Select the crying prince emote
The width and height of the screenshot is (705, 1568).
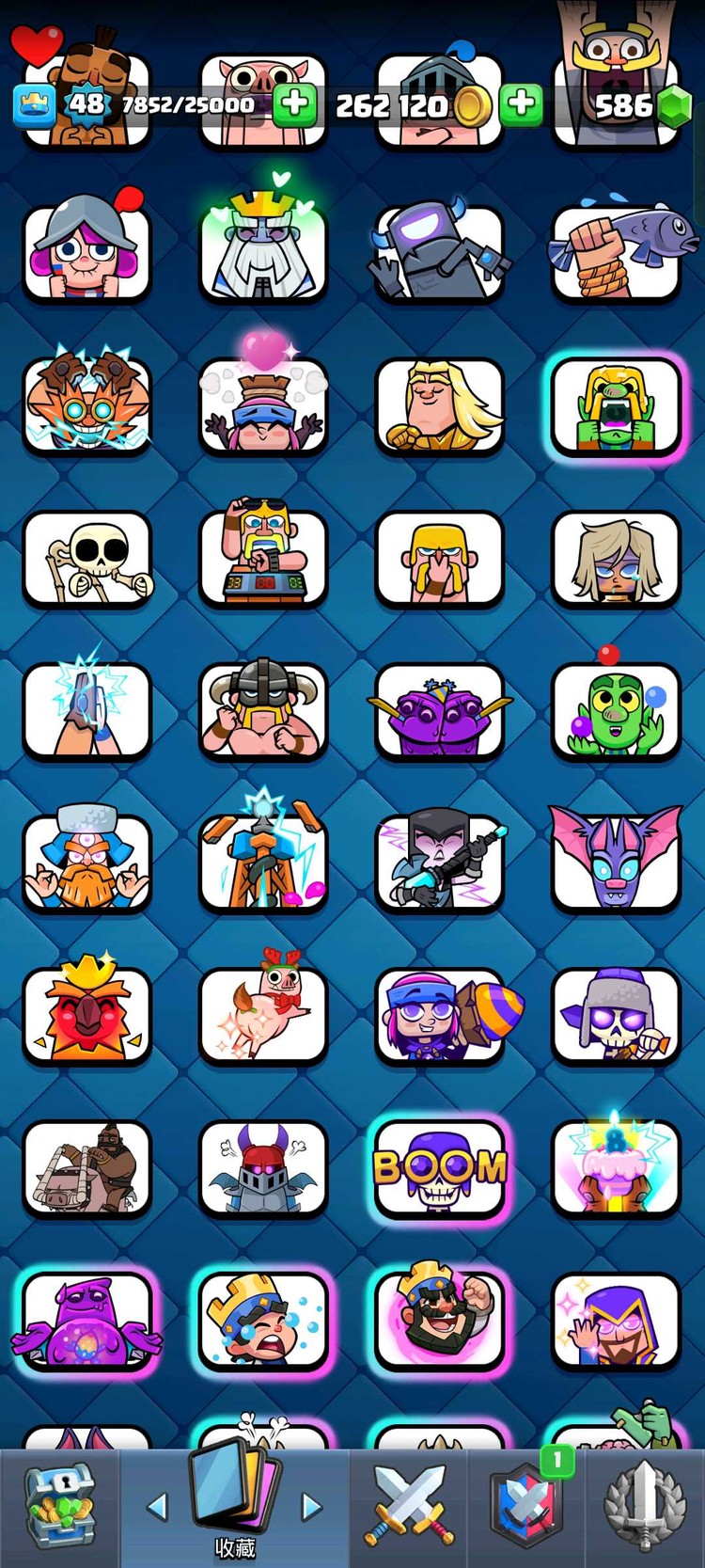[263, 1322]
